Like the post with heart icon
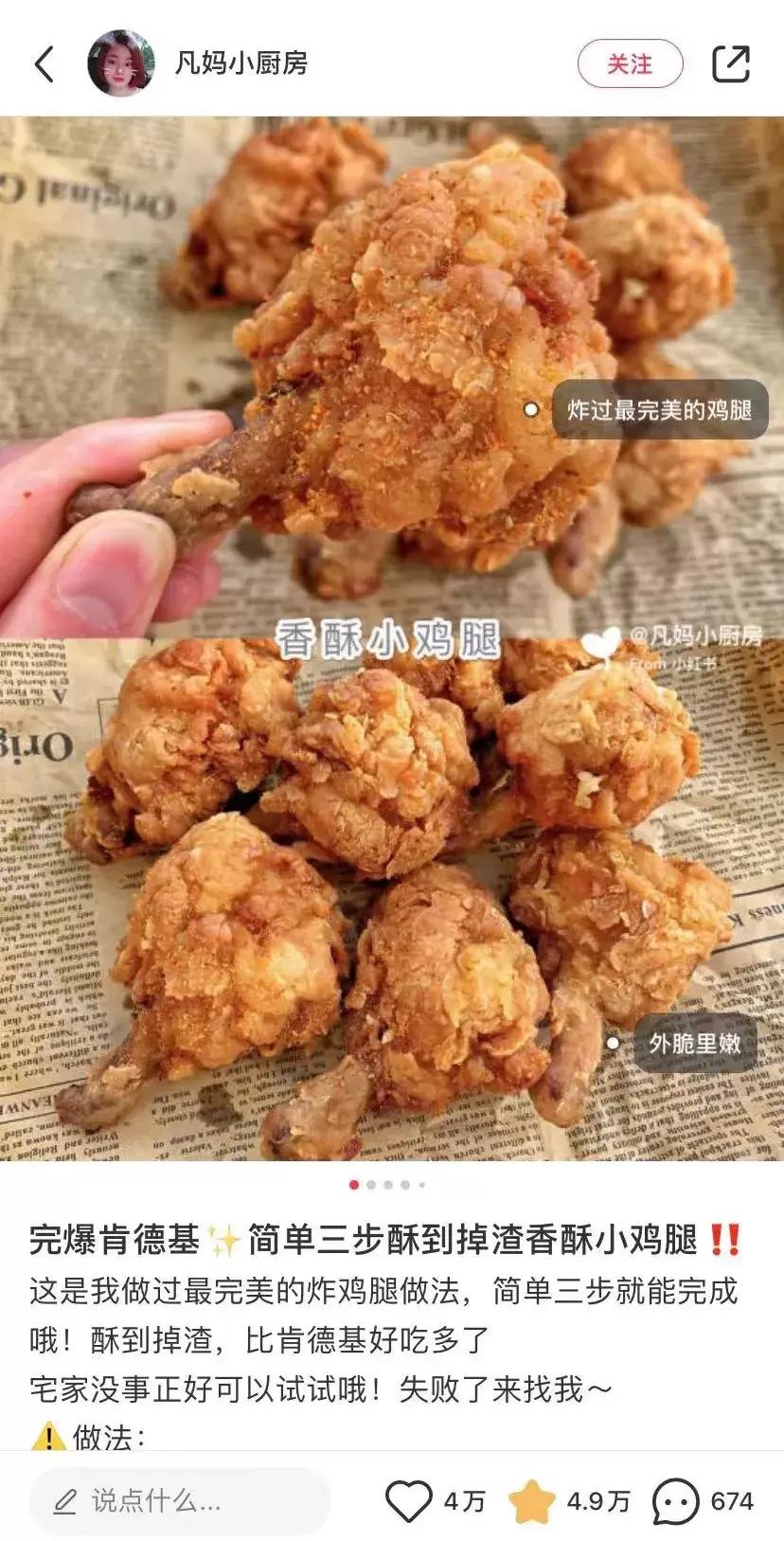Image resolution: width=784 pixels, height=1541 pixels. point(409,1500)
